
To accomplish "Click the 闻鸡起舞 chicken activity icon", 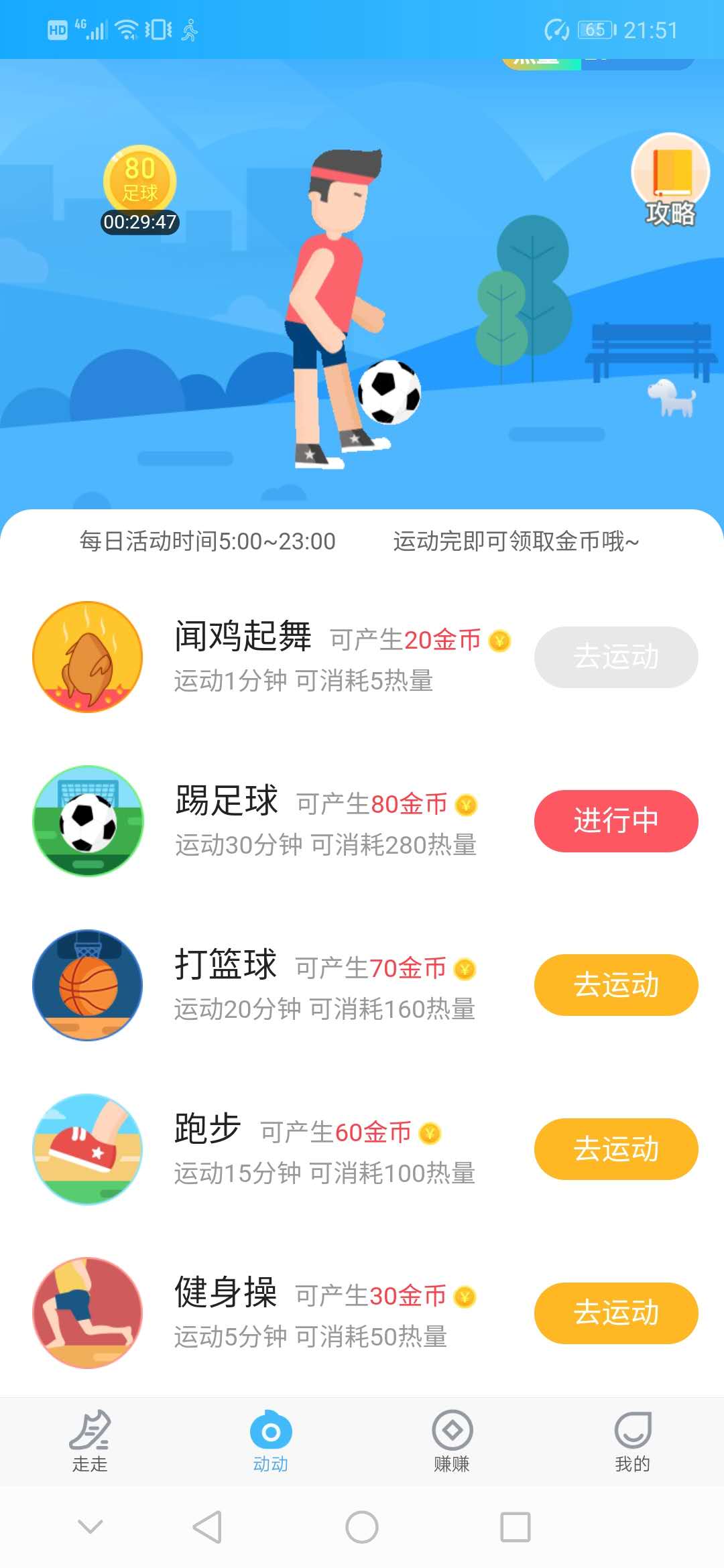I will point(87,657).
